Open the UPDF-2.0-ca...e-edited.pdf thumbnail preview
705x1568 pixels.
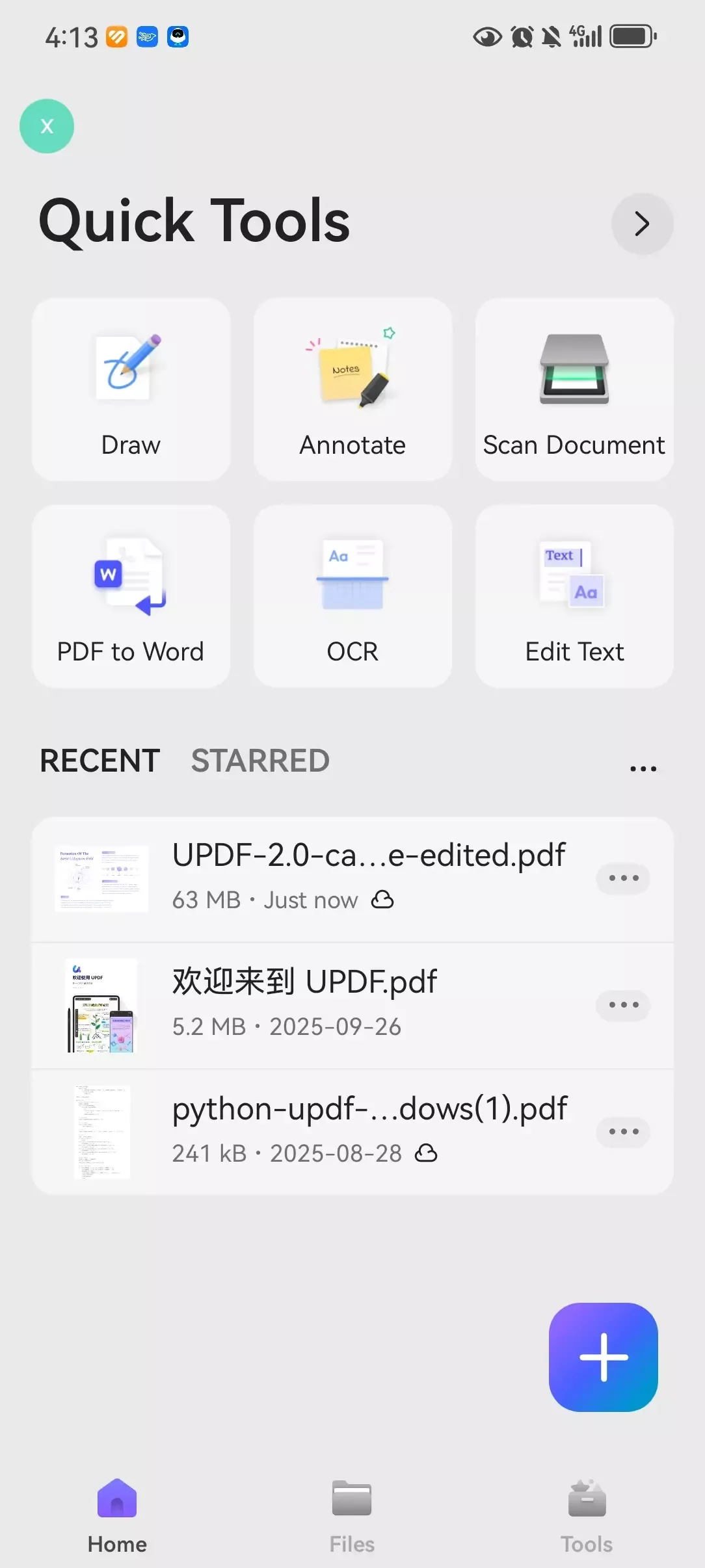(101, 878)
